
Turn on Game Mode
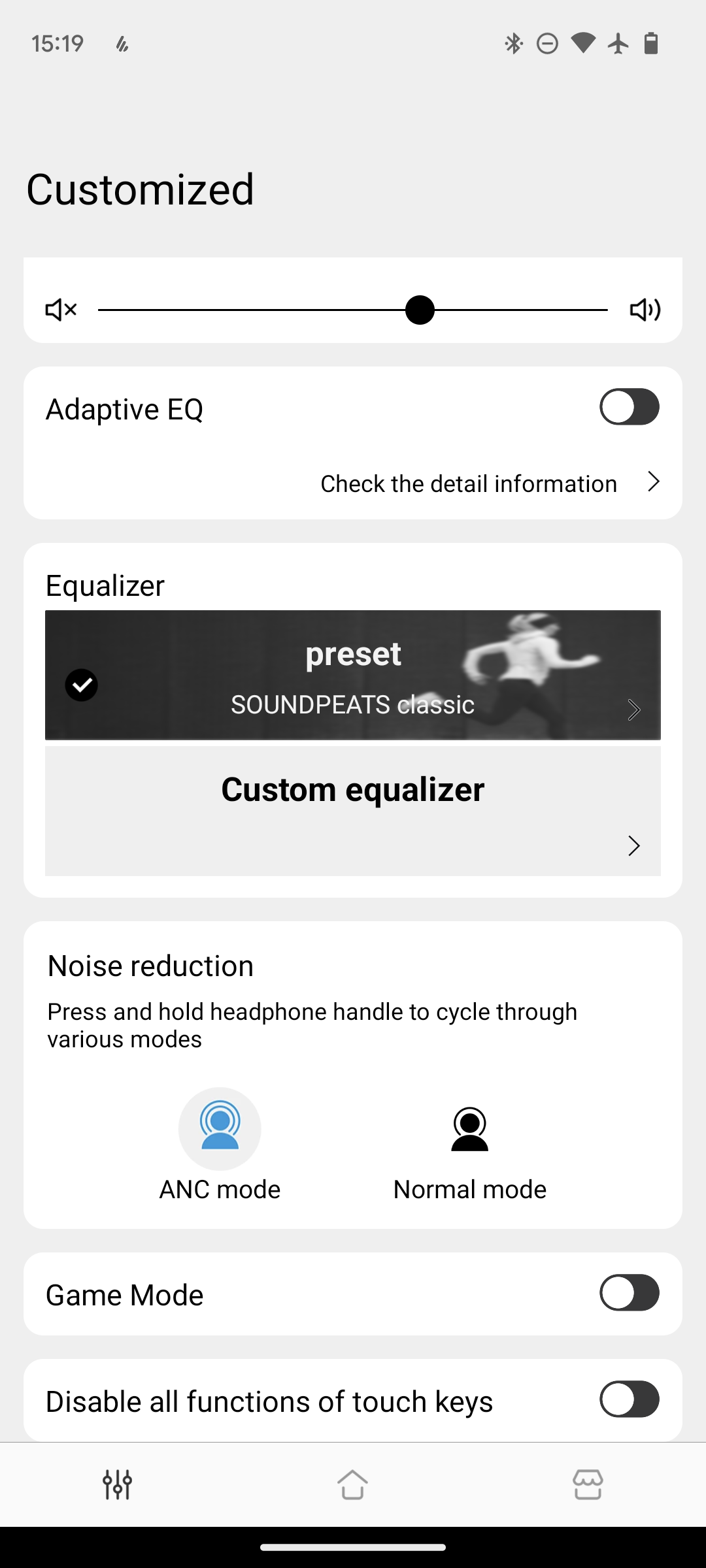click(629, 1293)
